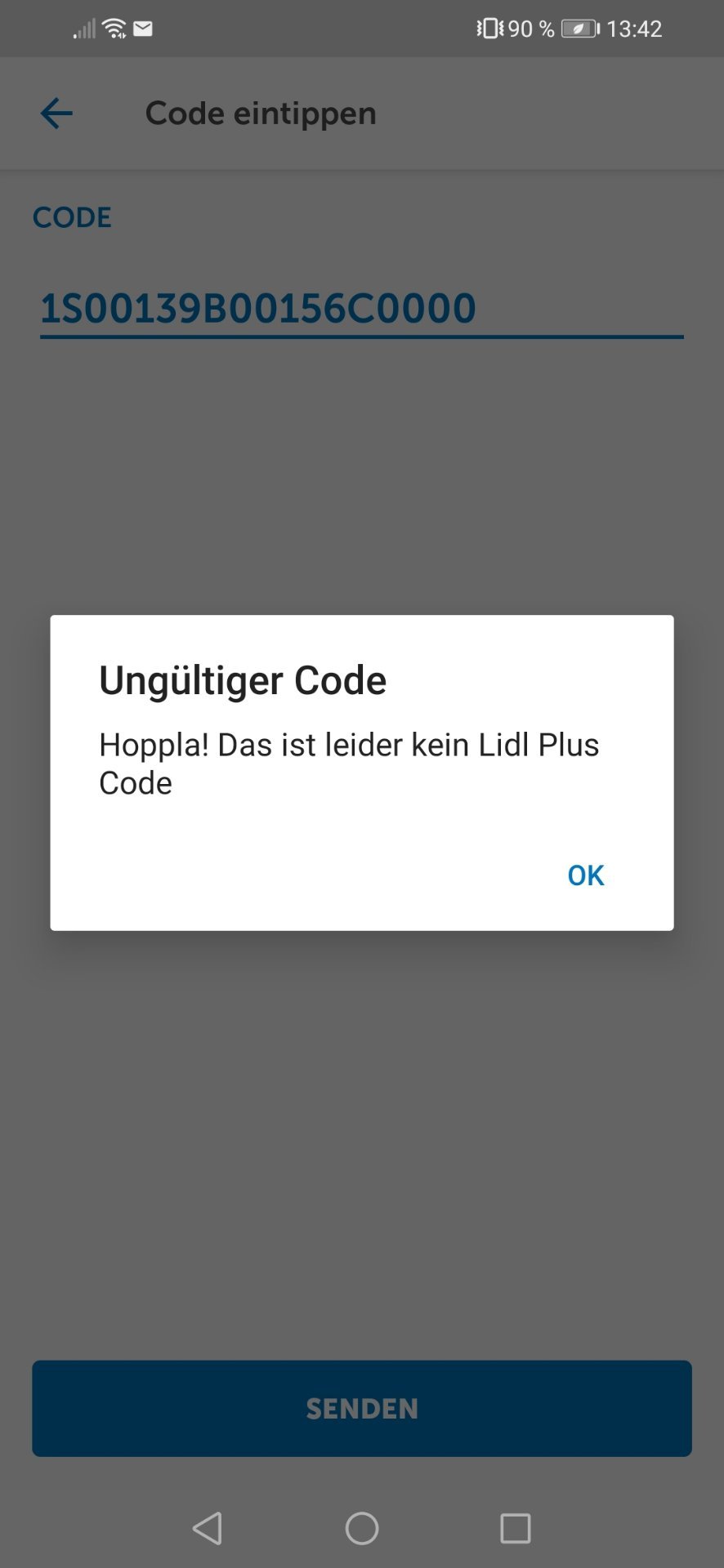
Task: Tap the SENDEN button
Action: coord(362,1409)
